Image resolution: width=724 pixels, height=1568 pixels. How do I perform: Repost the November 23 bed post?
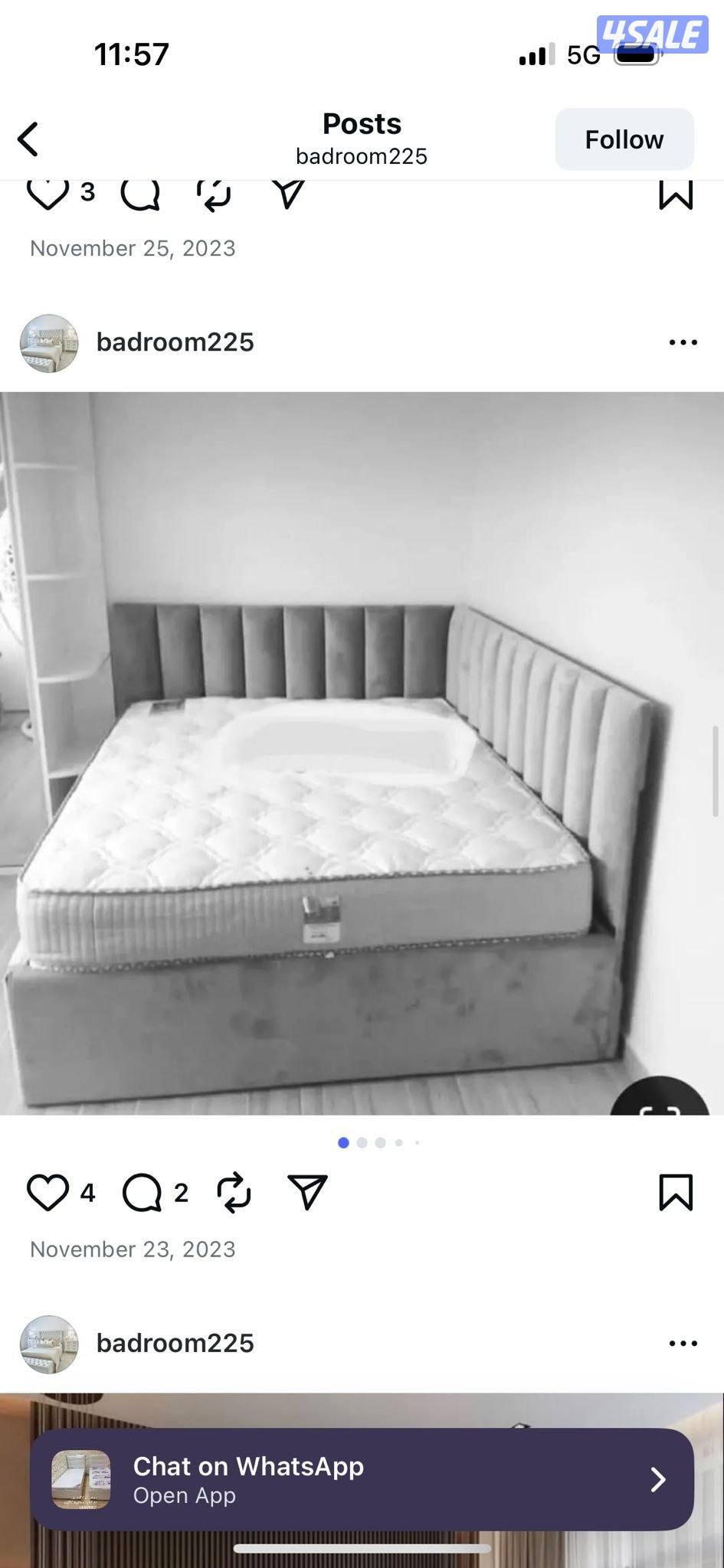pyautogui.click(x=234, y=1192)
